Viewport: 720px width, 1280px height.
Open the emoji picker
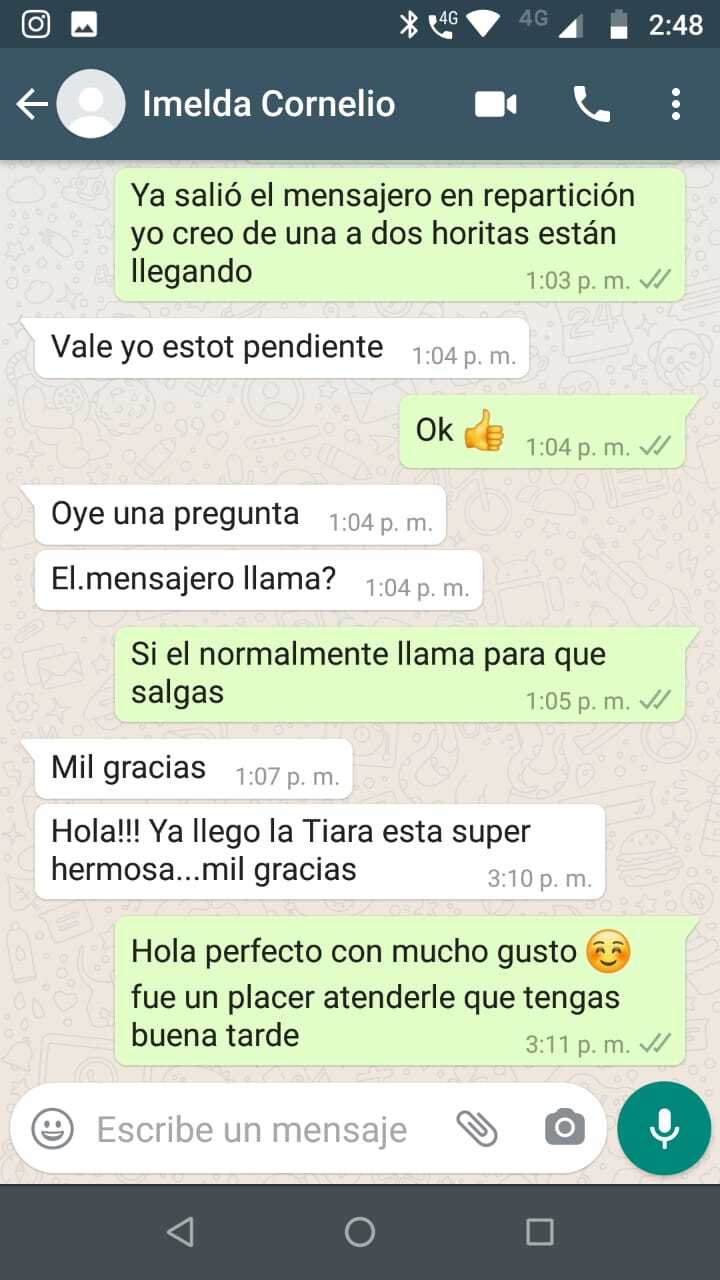click(x=52, y=1129)
